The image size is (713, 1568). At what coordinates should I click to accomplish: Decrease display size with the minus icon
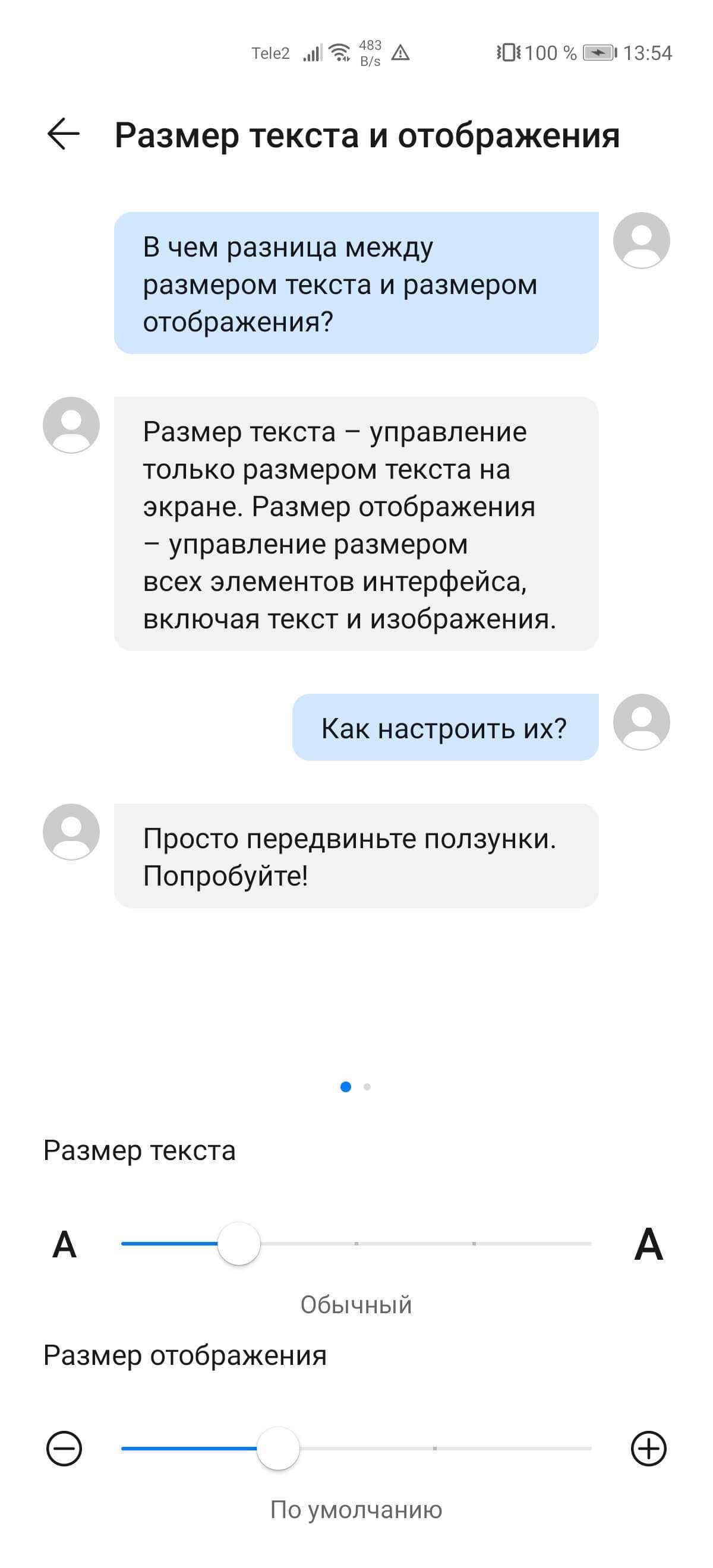64,1449
